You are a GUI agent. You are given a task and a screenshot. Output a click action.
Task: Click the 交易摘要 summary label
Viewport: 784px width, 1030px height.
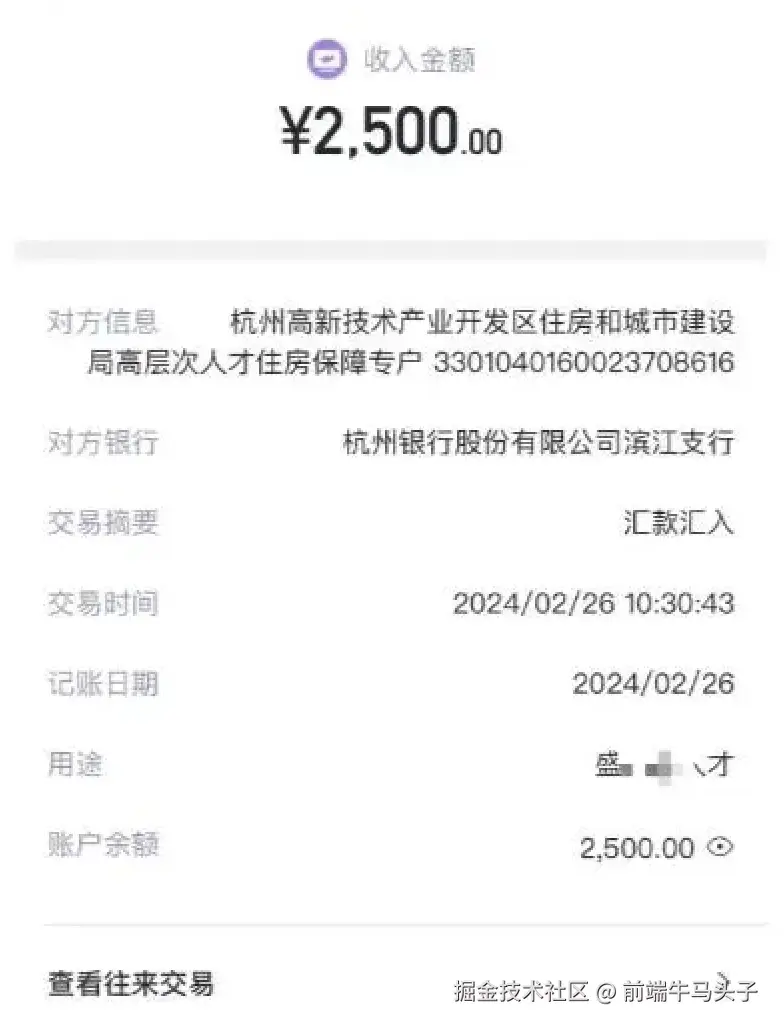[103, 523]
